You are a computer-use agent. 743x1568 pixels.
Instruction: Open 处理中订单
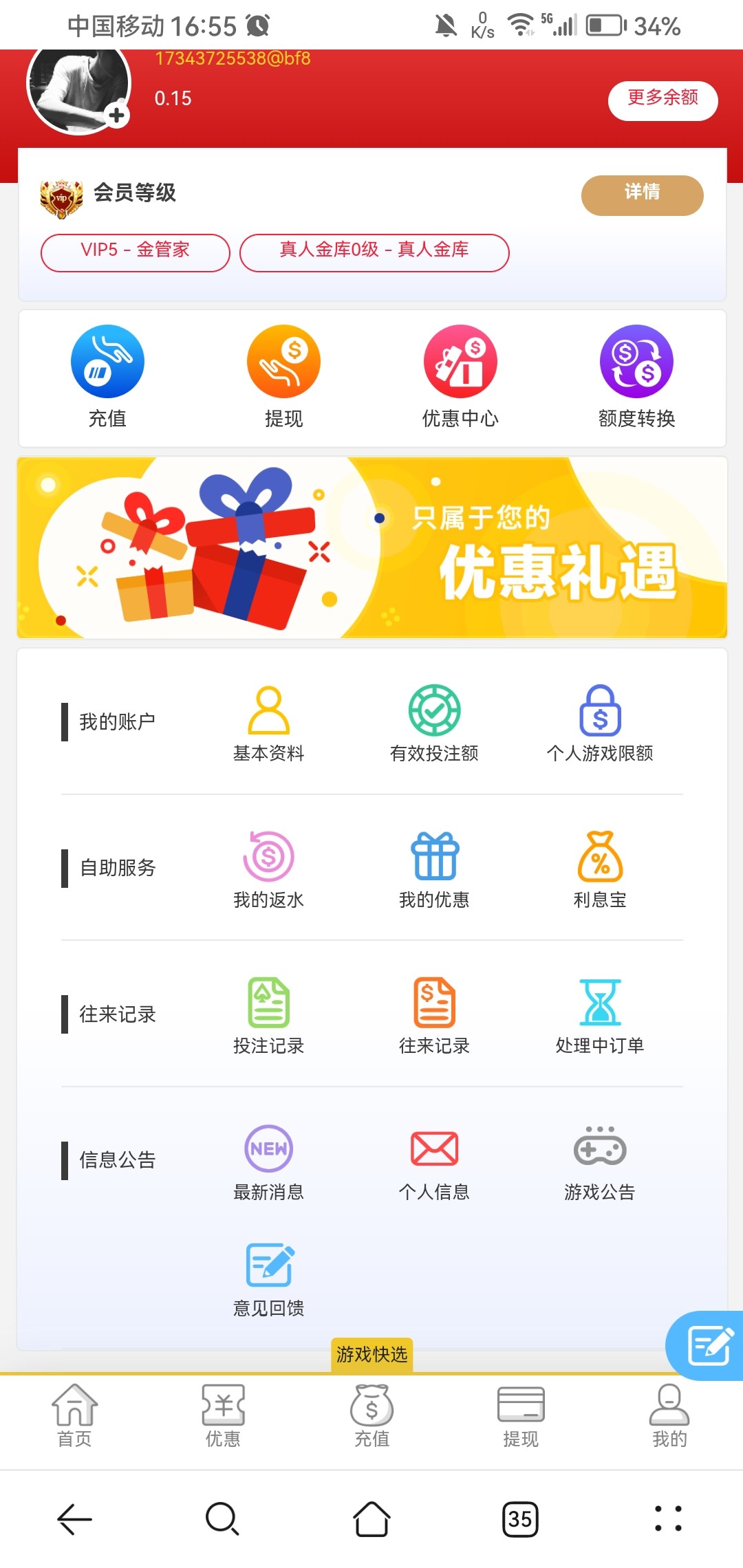pos(600,1016)
